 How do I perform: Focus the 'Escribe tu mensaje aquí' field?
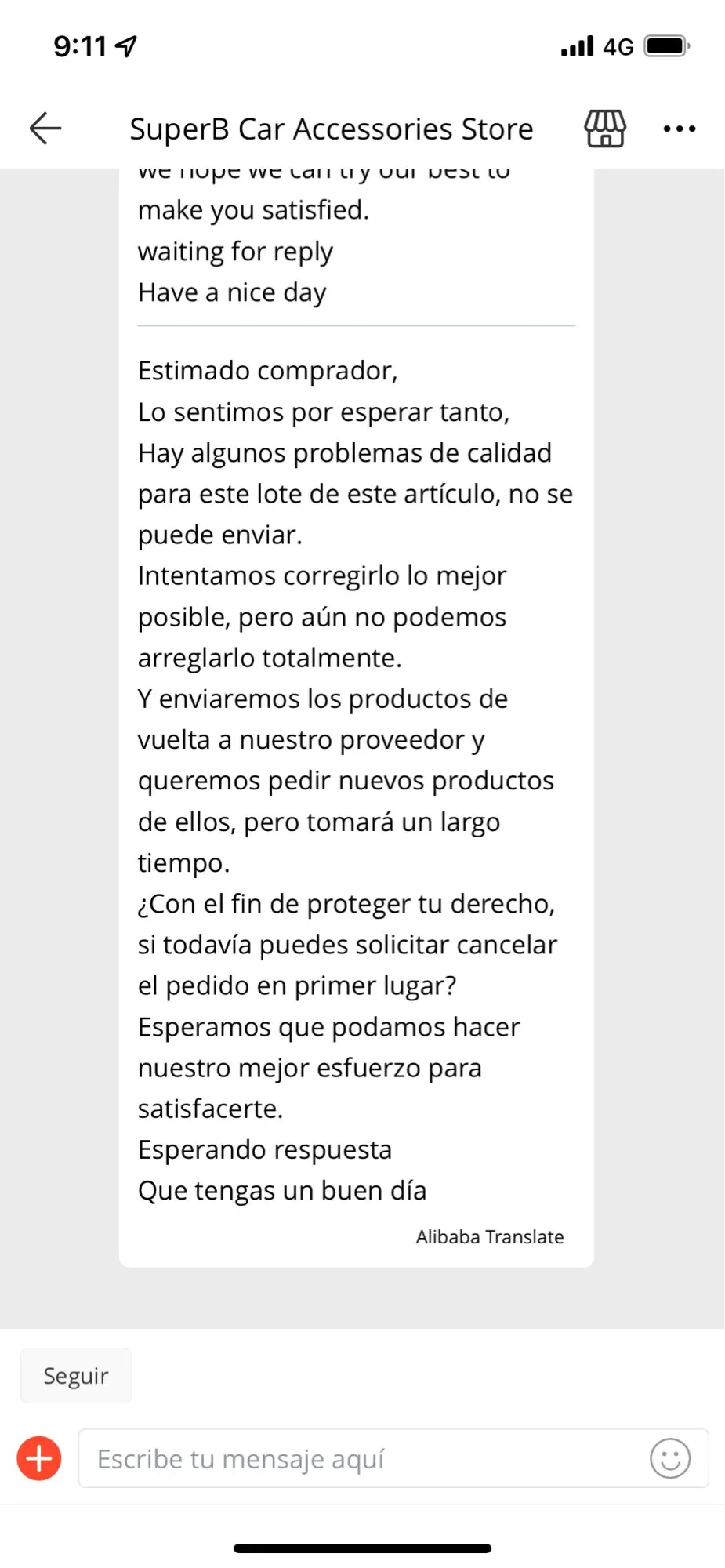(x=361, y=1458)
